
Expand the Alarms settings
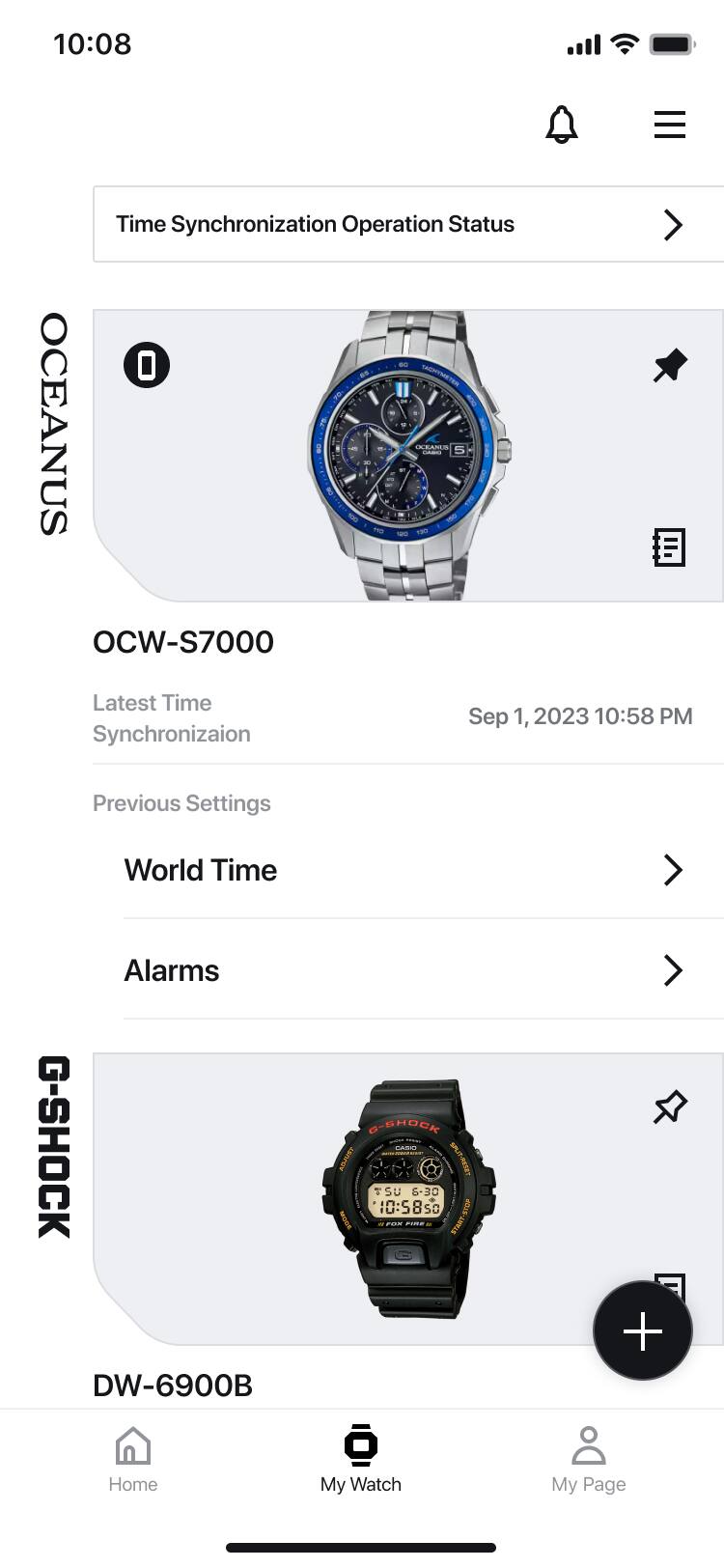pos(673,970)
